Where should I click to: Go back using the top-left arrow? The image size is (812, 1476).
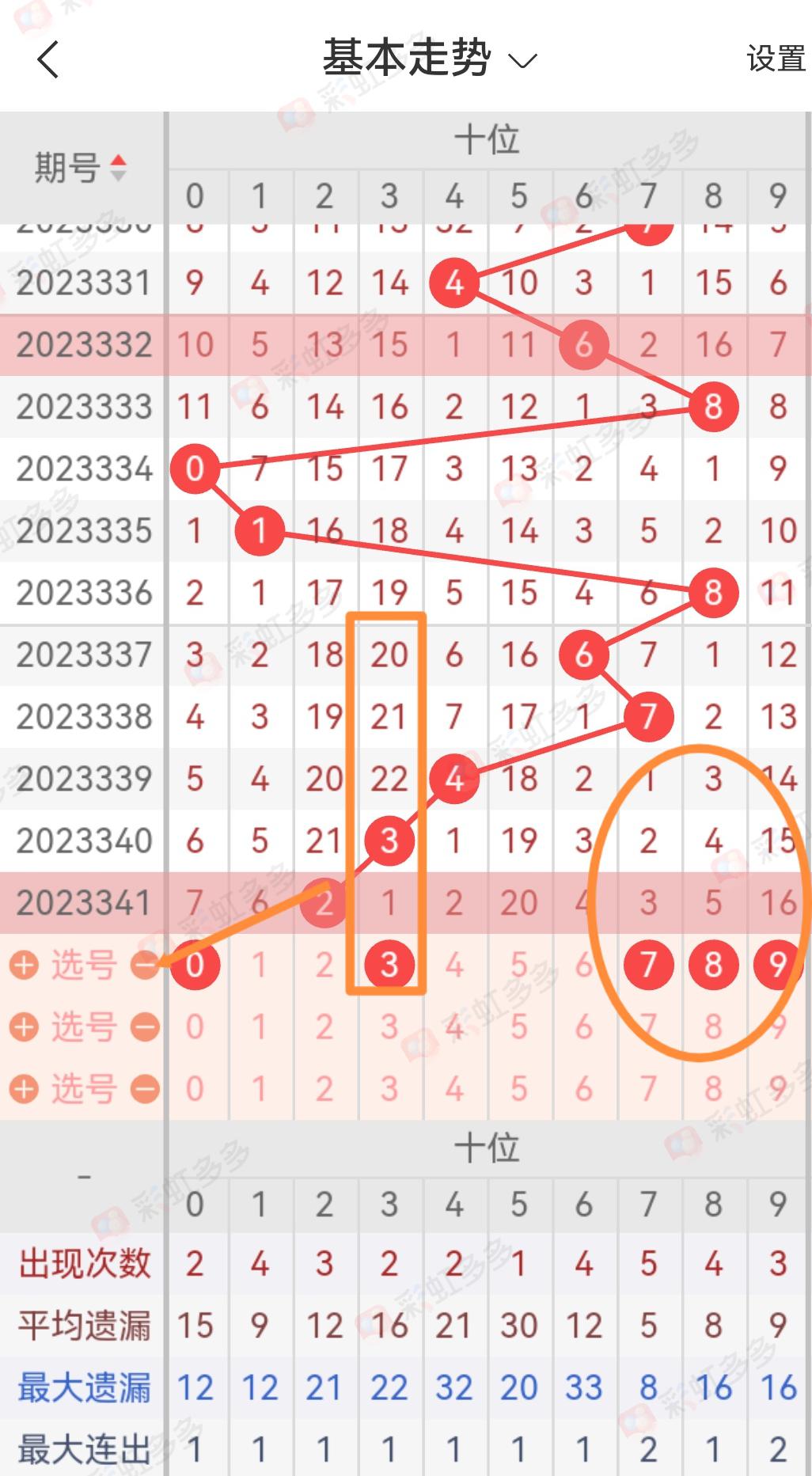click(49, 59)
